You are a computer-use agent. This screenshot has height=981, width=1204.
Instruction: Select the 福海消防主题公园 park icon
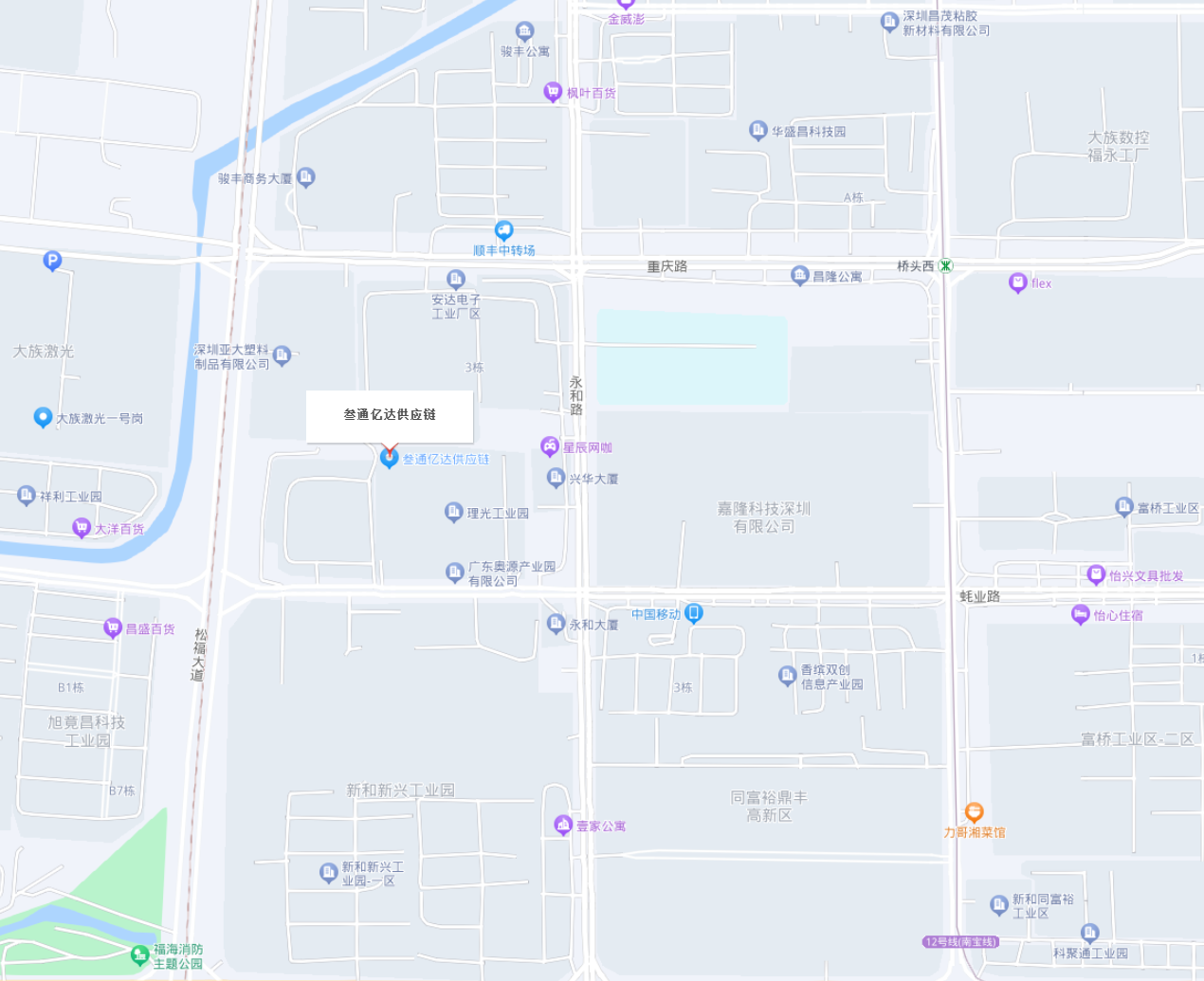tap(140, 954)
